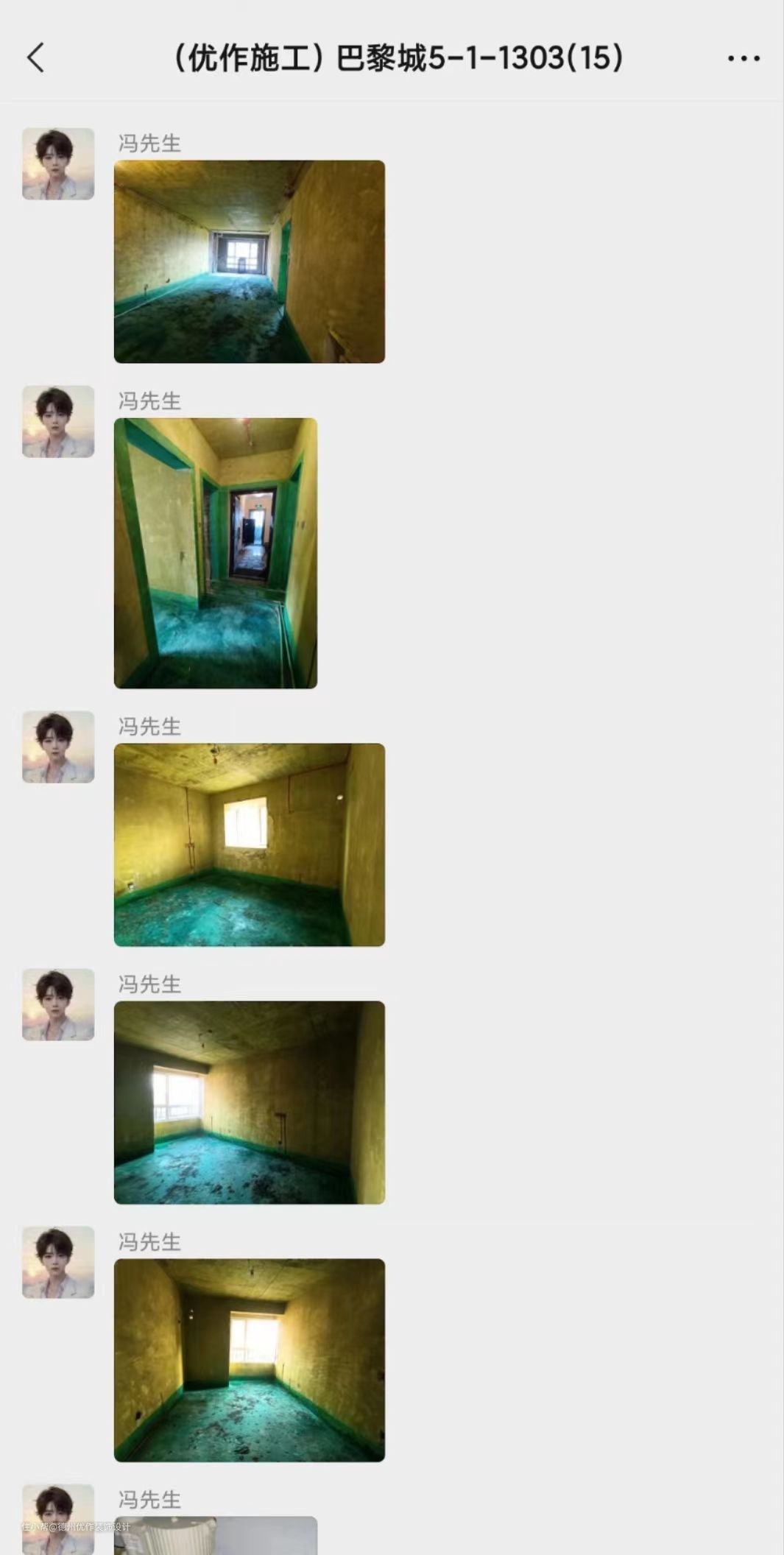Screen dimensions: 784x1555
Task: Open the chat's three-dot options menu
Action: click(x=744, y=58)
